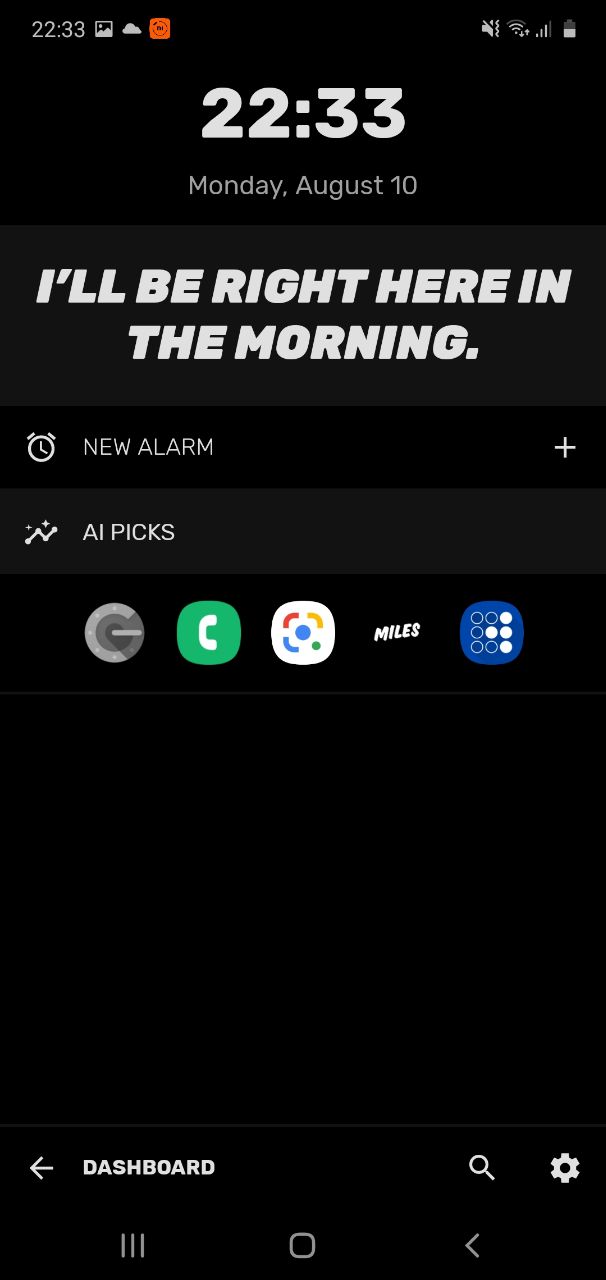
Task: Launch Google Lens app
Action: click(x=303, y=632)
